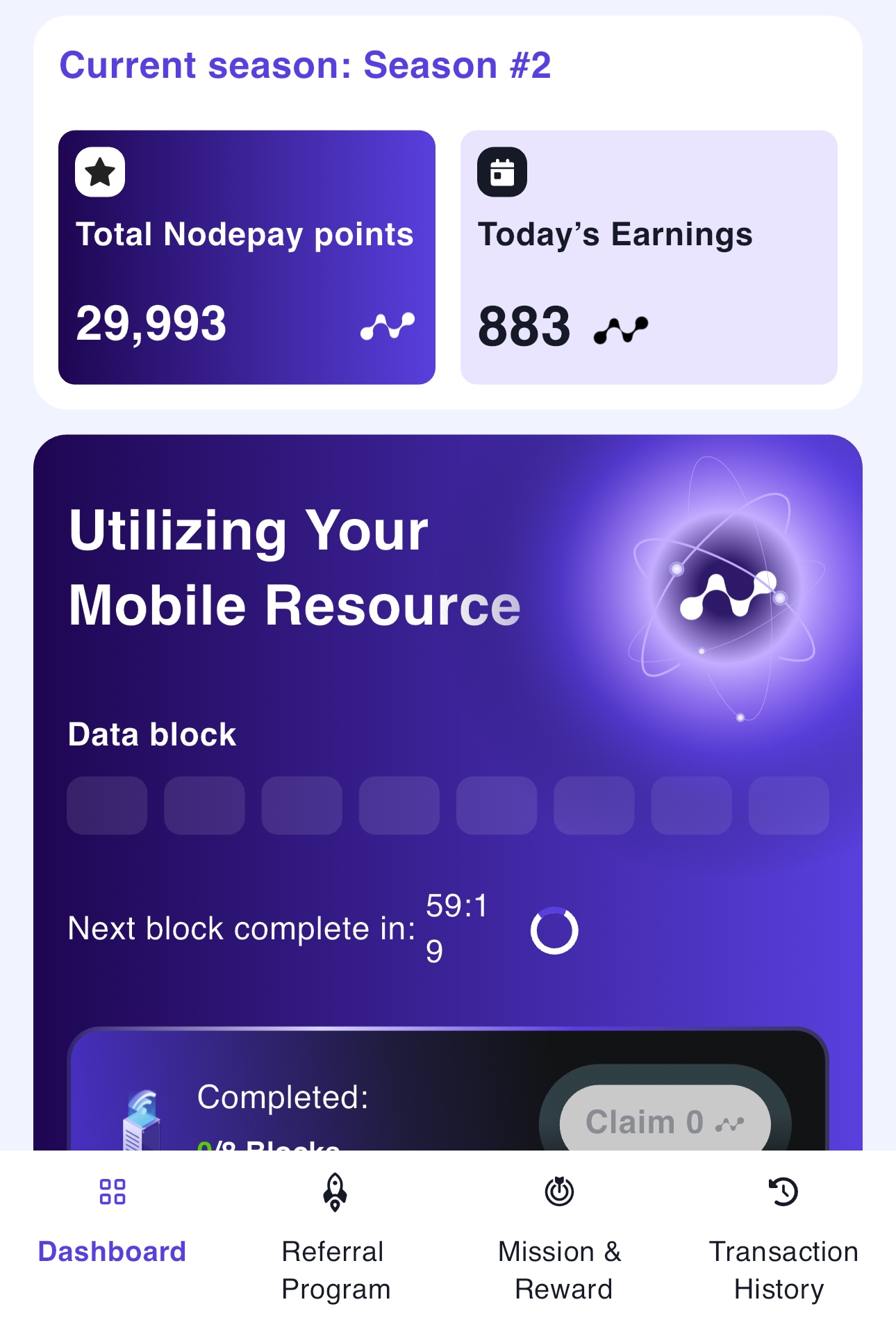Viewport: 896px width, 1327px height.
Task: Tap the rocket Referral Program icon
Action: coord(335,1190)
